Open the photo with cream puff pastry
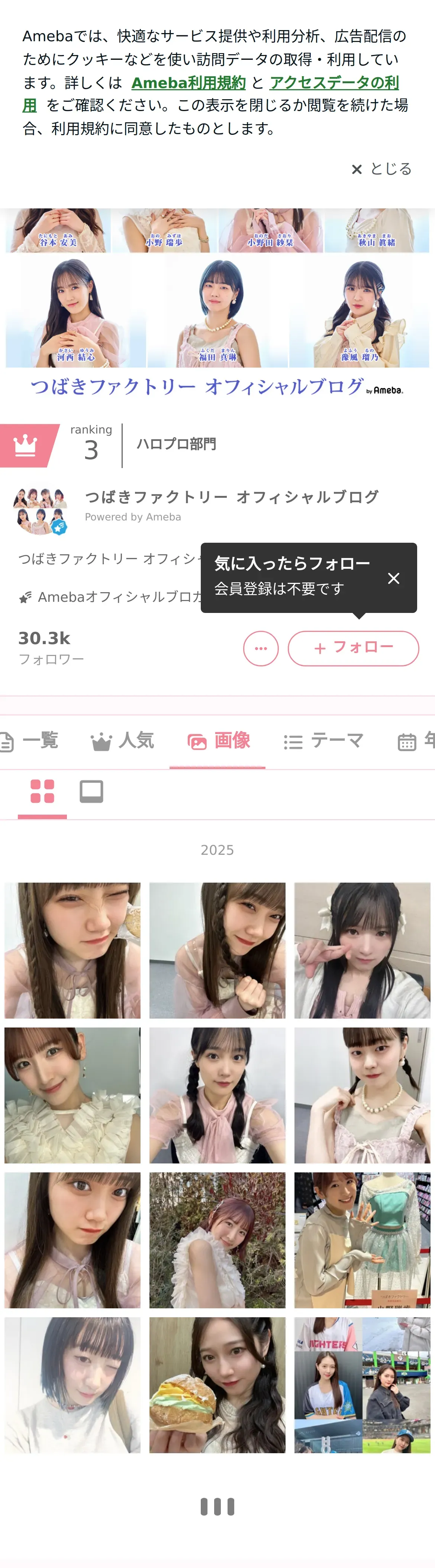This screenshot has height=1568, width=435. pyautogui.click(x=217, y=1385)
